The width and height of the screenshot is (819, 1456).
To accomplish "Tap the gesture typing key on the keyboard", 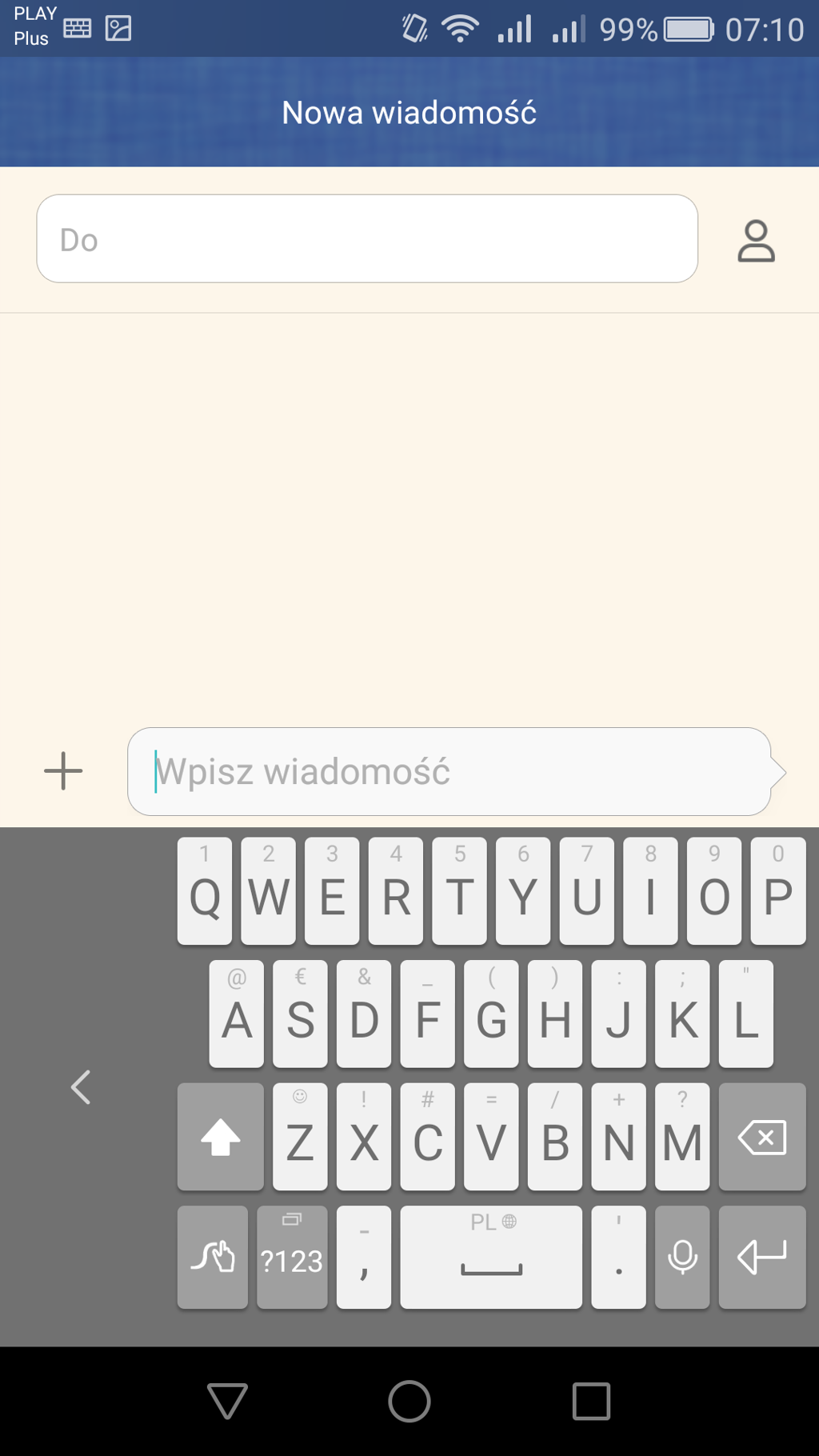I will click(213, 1258).
